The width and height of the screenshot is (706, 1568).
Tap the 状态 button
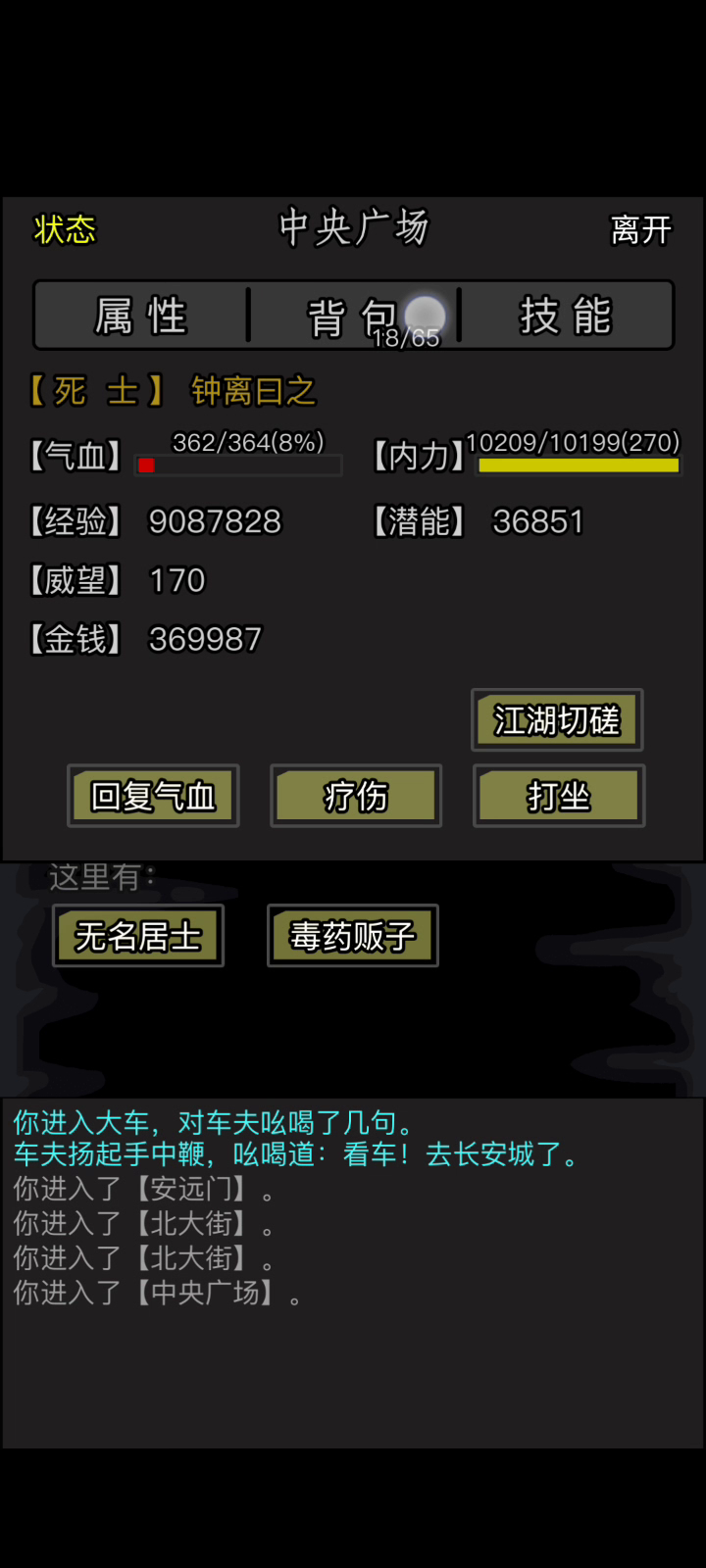pos(65,229)
